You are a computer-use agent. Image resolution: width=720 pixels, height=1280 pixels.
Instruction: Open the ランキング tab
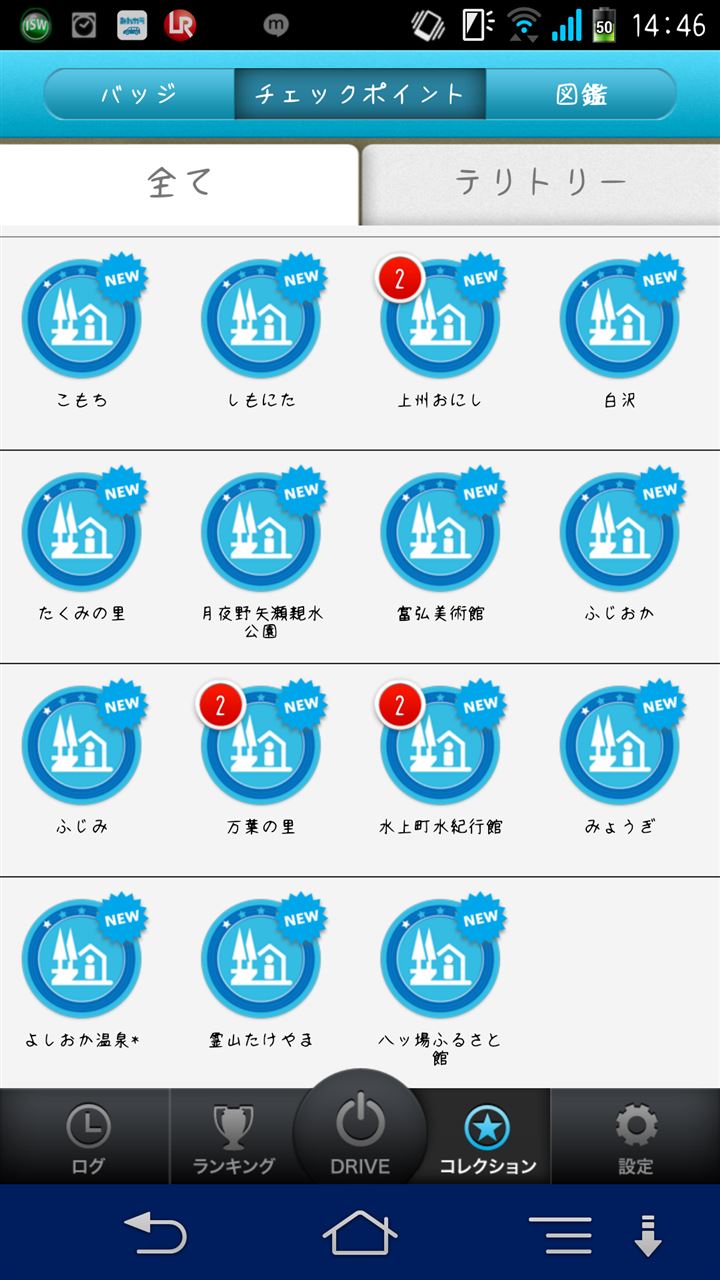pos(233,1138)
